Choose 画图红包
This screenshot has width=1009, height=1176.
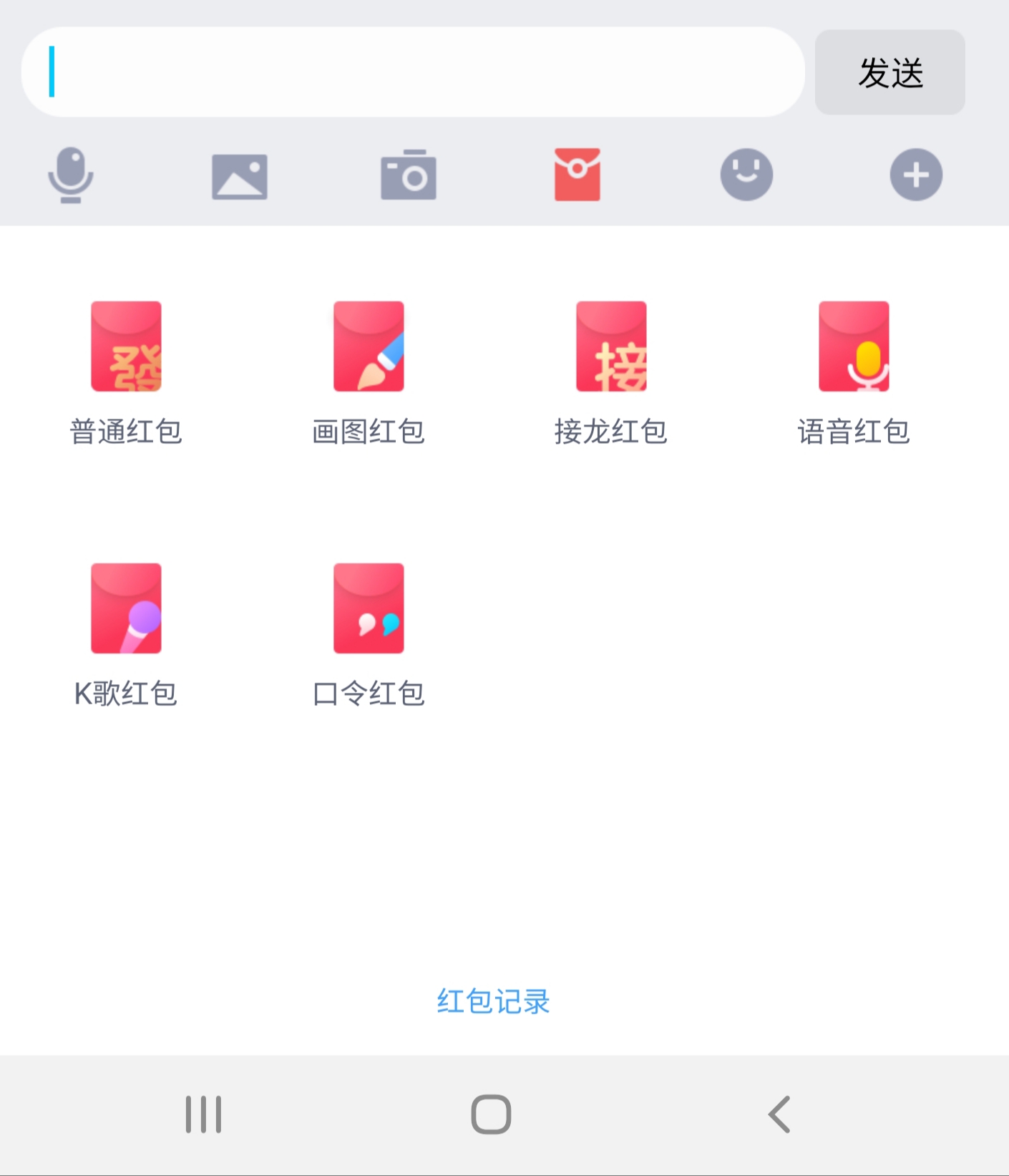click(369, 372)
